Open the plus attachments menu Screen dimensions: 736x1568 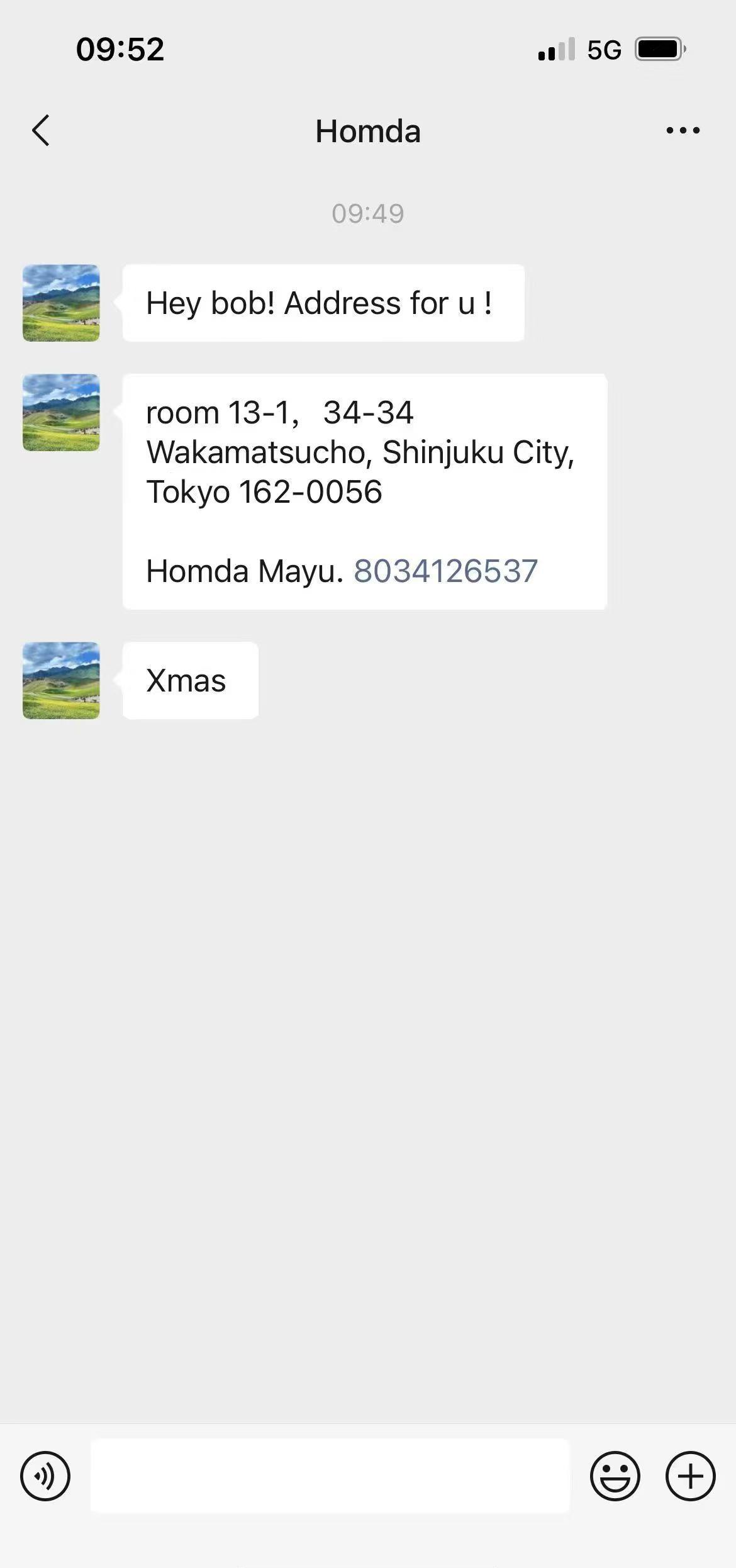[690, 1476]
